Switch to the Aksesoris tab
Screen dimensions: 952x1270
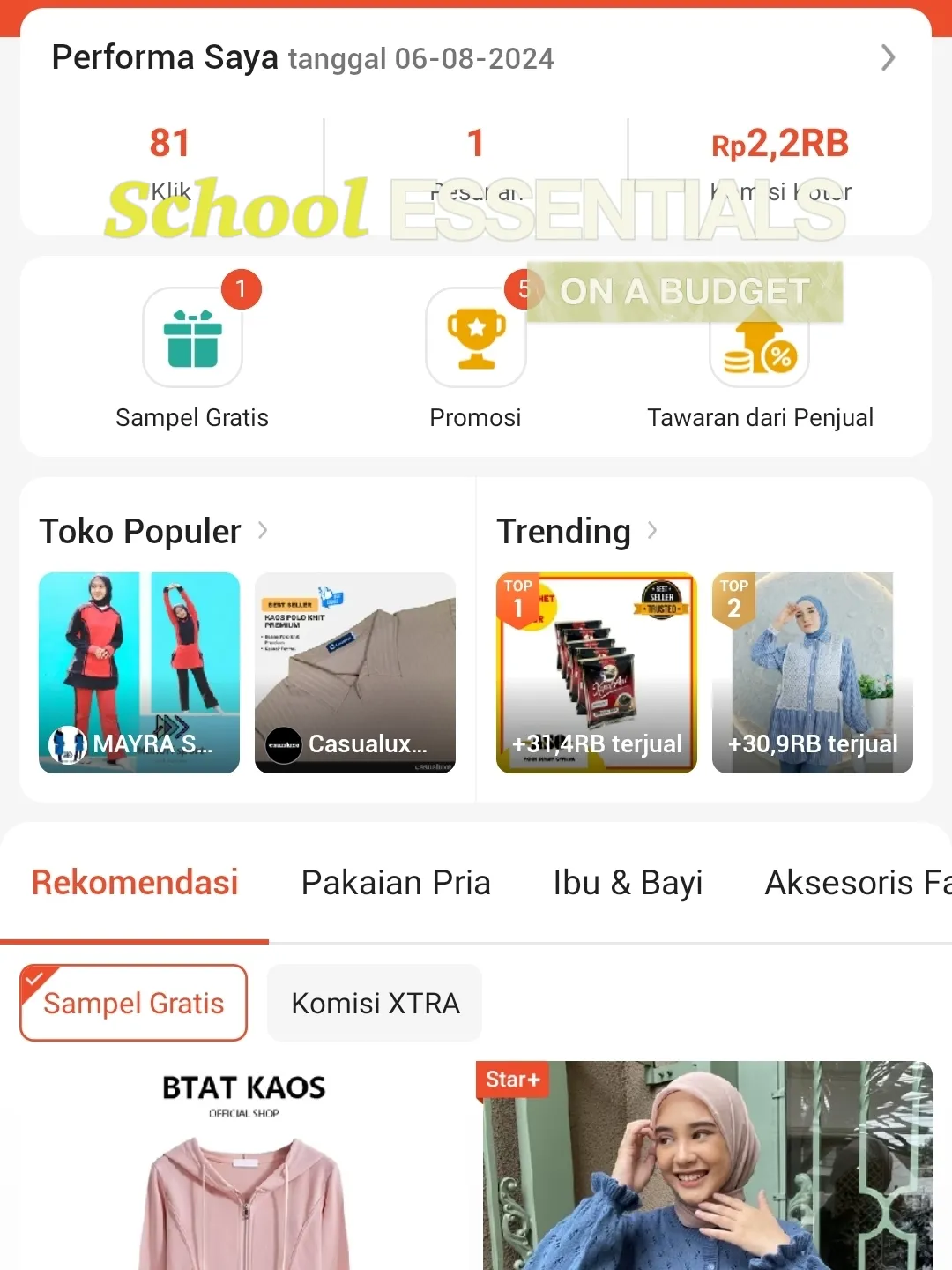[x=857, y=883]
